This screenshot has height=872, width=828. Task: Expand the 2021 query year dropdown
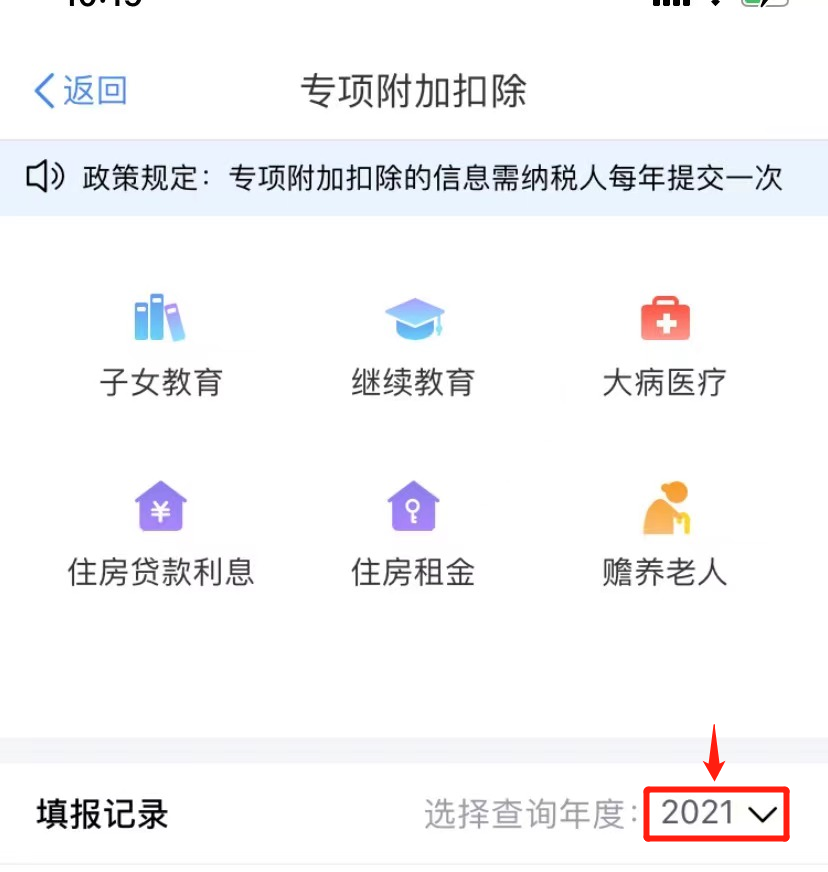click(x=718, y=813)
